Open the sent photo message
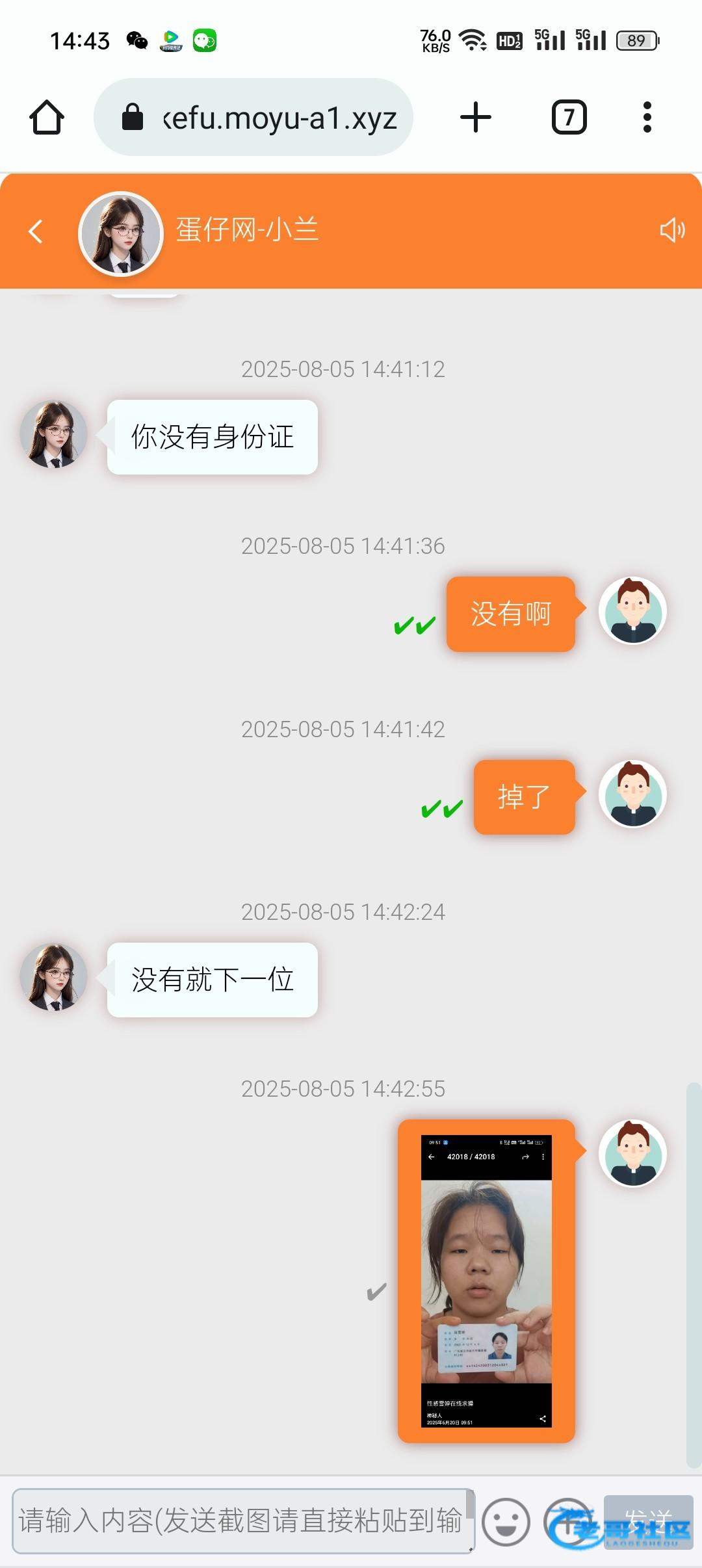Screen dimensions: 702x1568 pyautogui.click(x=486, y=1281)
